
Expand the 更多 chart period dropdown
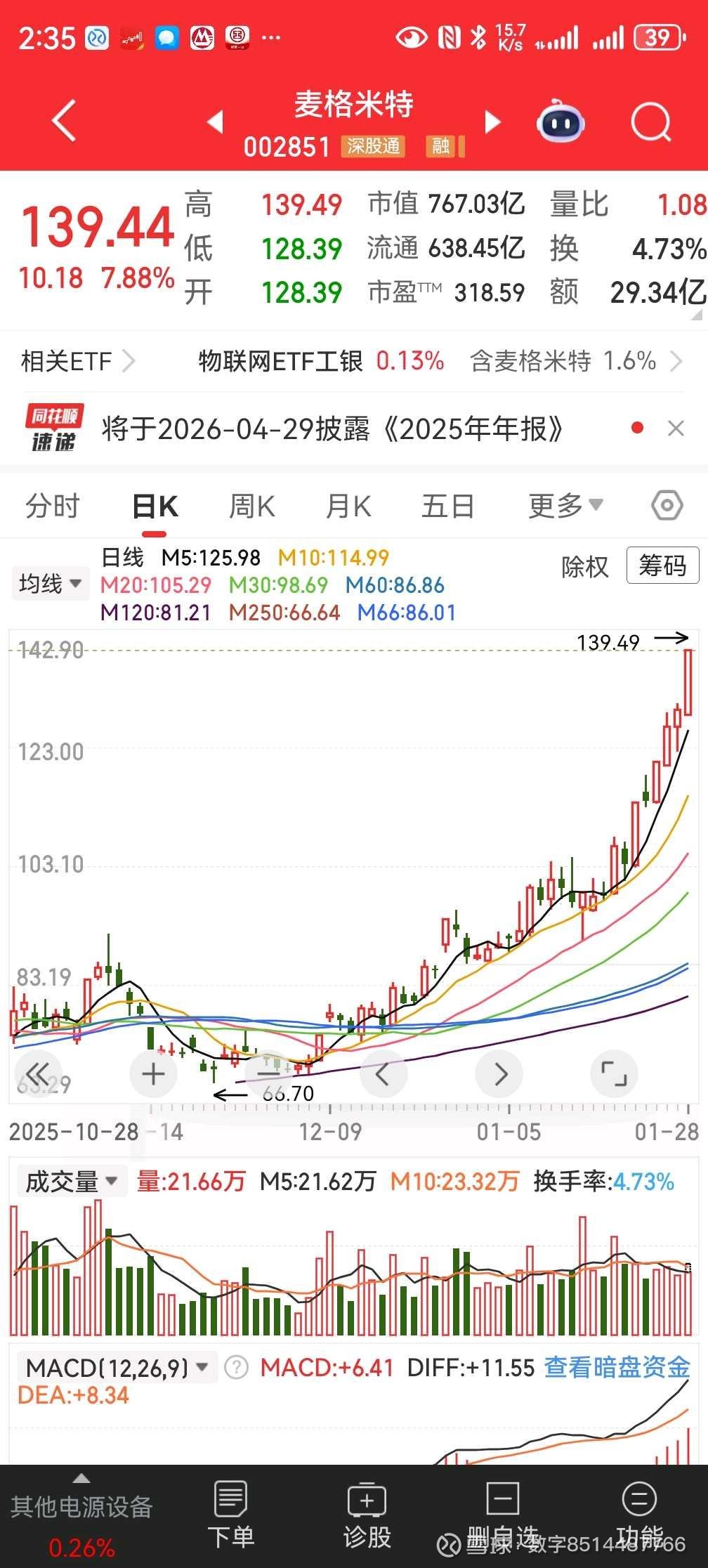[x=565, y=505]
